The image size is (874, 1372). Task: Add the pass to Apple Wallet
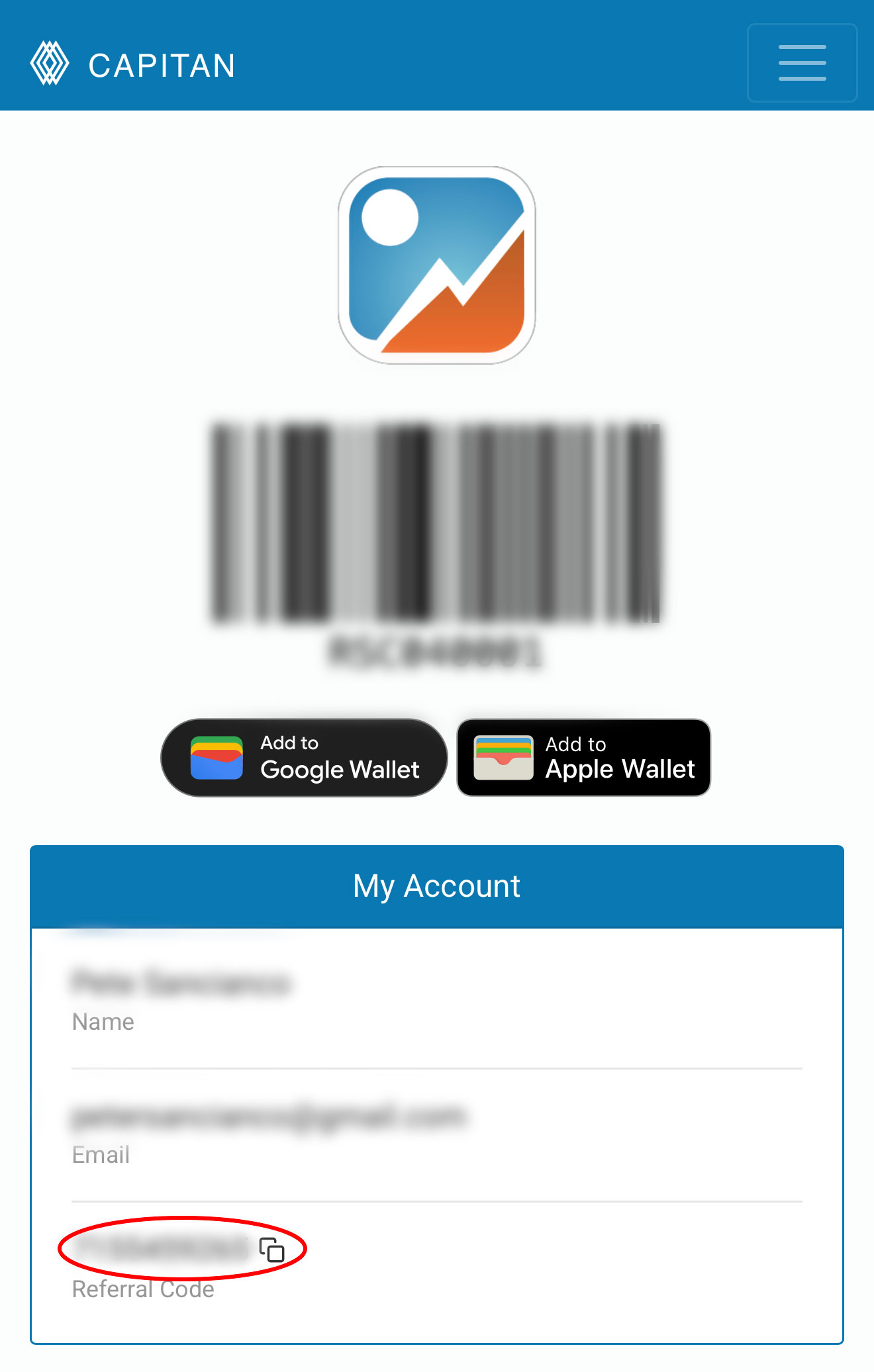coord(583,758)
